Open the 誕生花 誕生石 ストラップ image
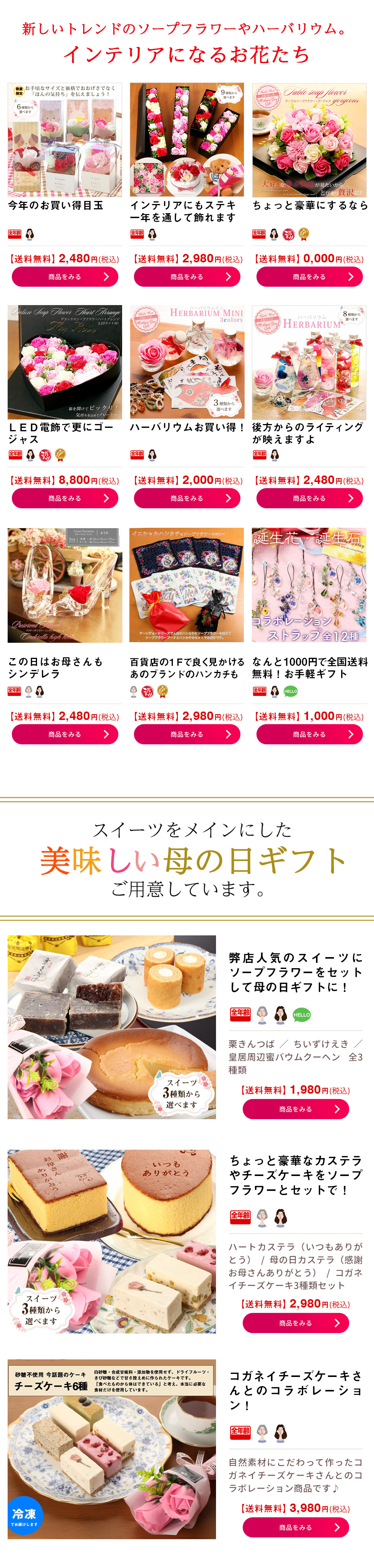This screenshot has width=374, height=1568. (x=310, y=585)
